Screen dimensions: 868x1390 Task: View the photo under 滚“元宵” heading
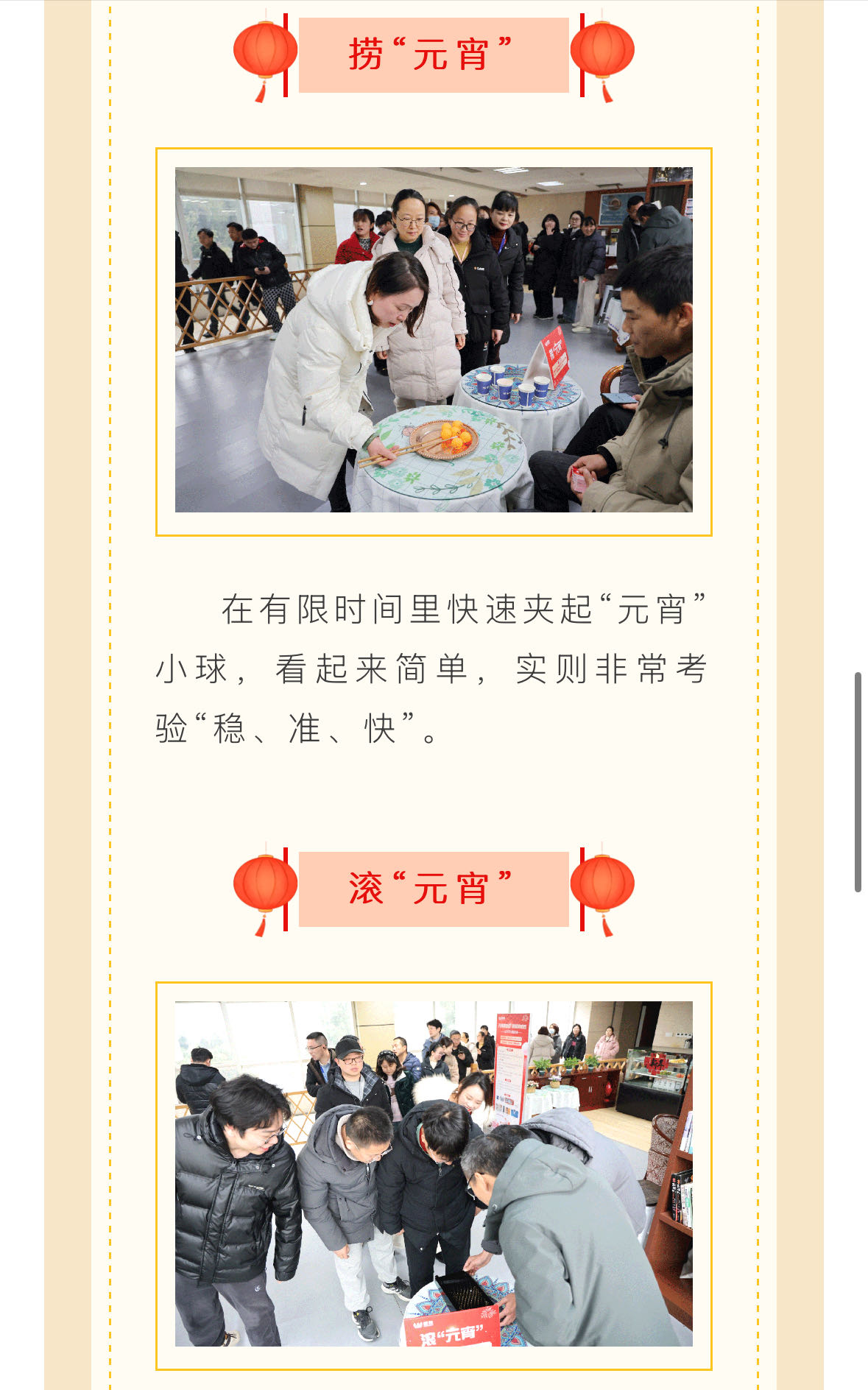434,1174
